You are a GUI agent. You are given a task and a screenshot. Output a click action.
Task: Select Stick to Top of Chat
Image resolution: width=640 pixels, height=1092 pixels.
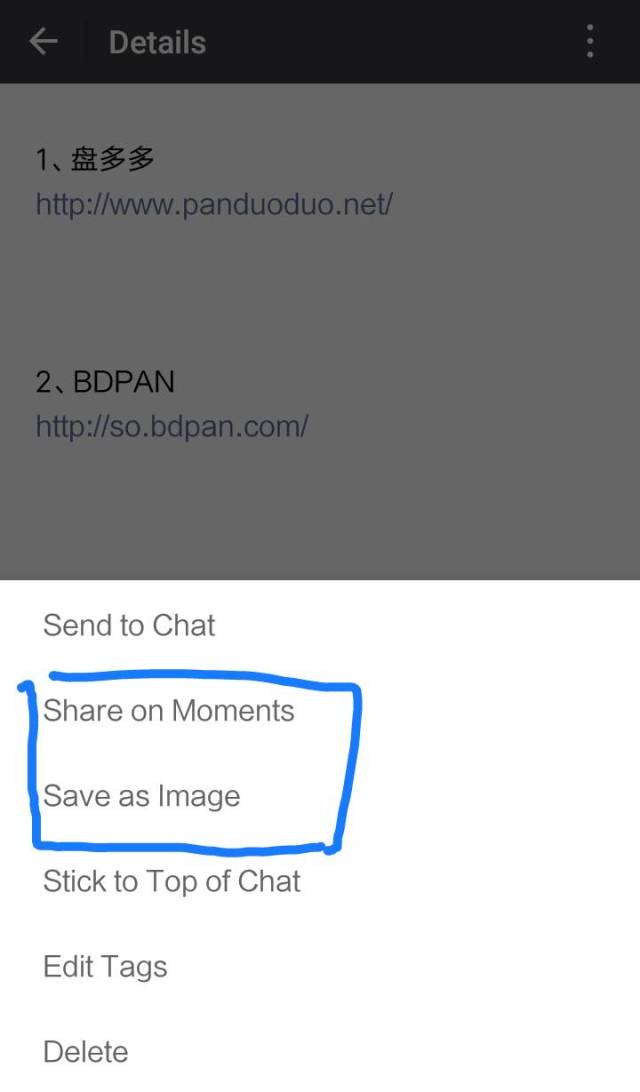click(x=320, y=882)
